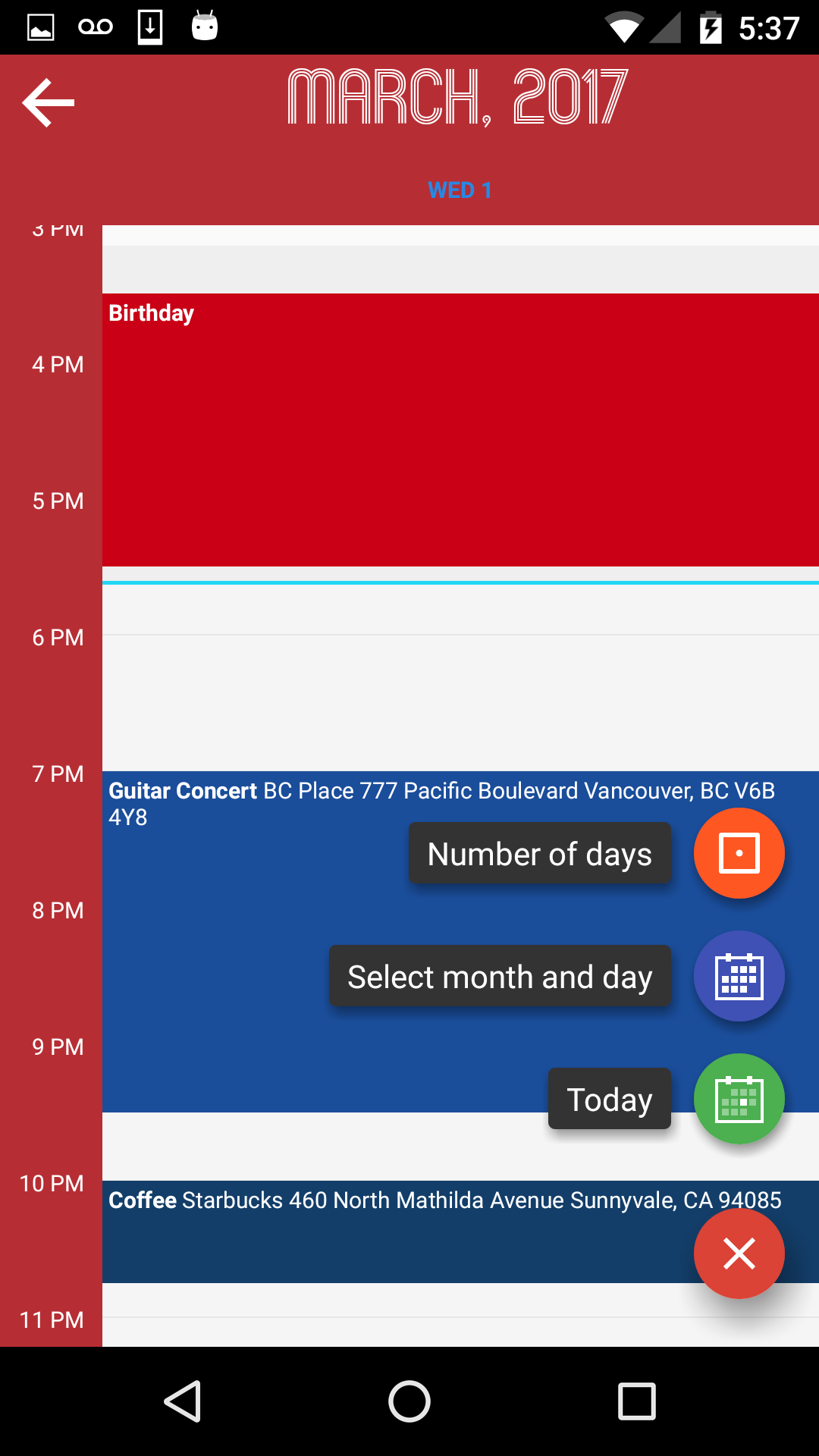
Task: Open the screenshot notification icon
Action: coord(39,26)
